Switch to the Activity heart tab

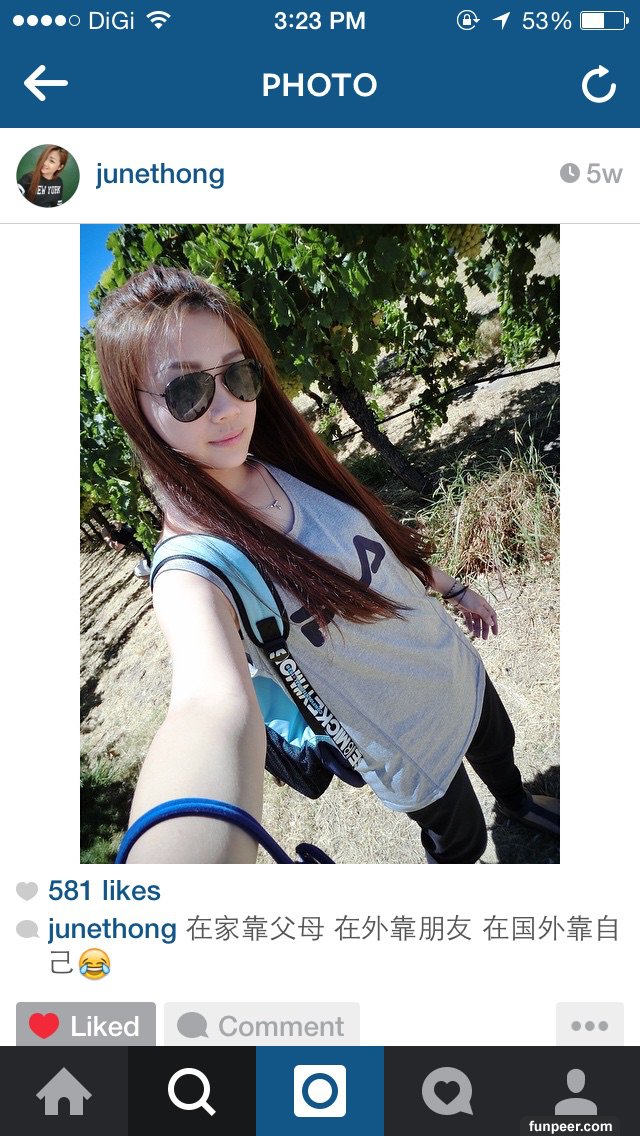tap(447, 1091)
